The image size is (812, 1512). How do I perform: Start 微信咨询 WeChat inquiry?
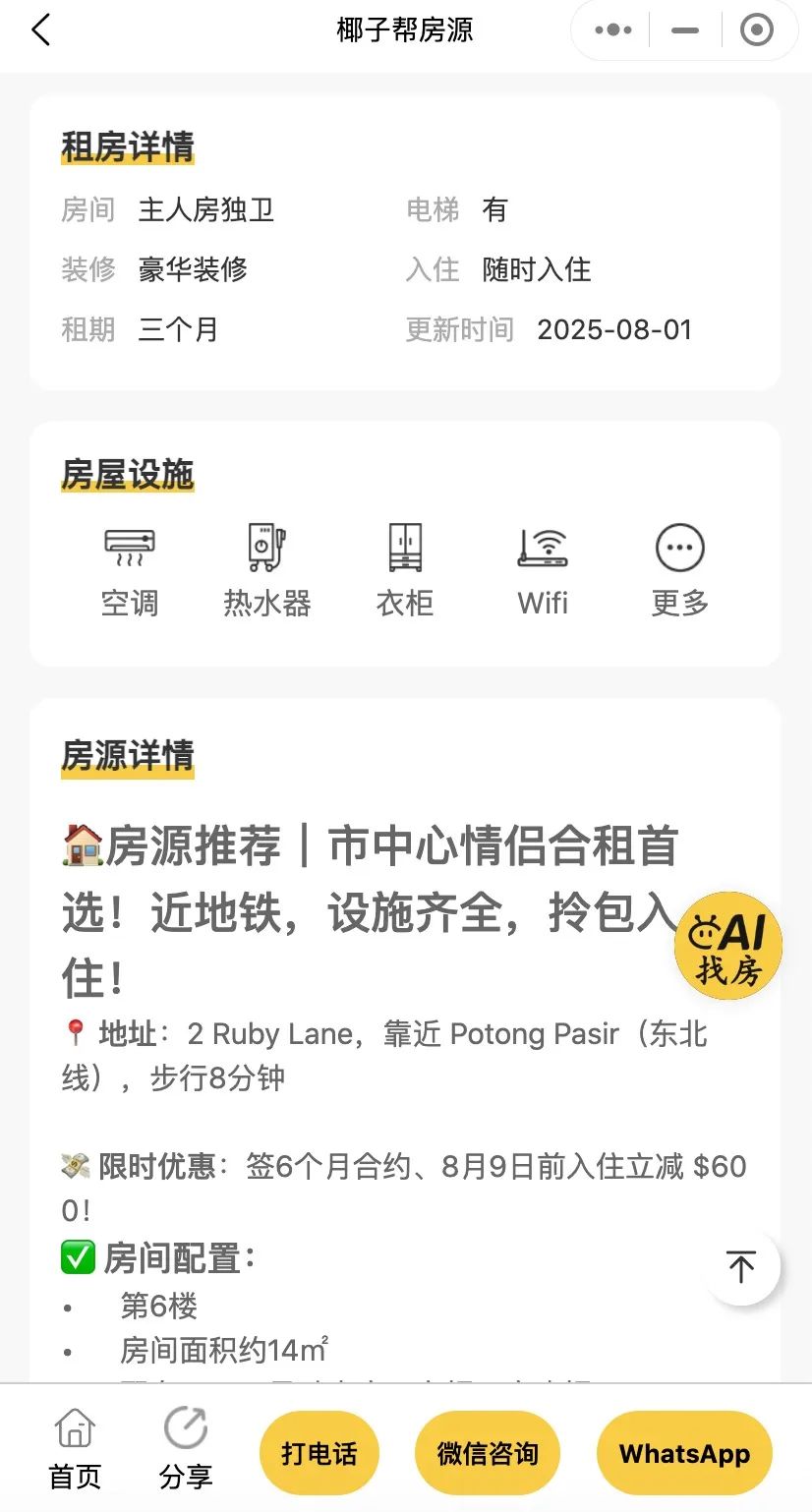click(x=489, y=1454)
